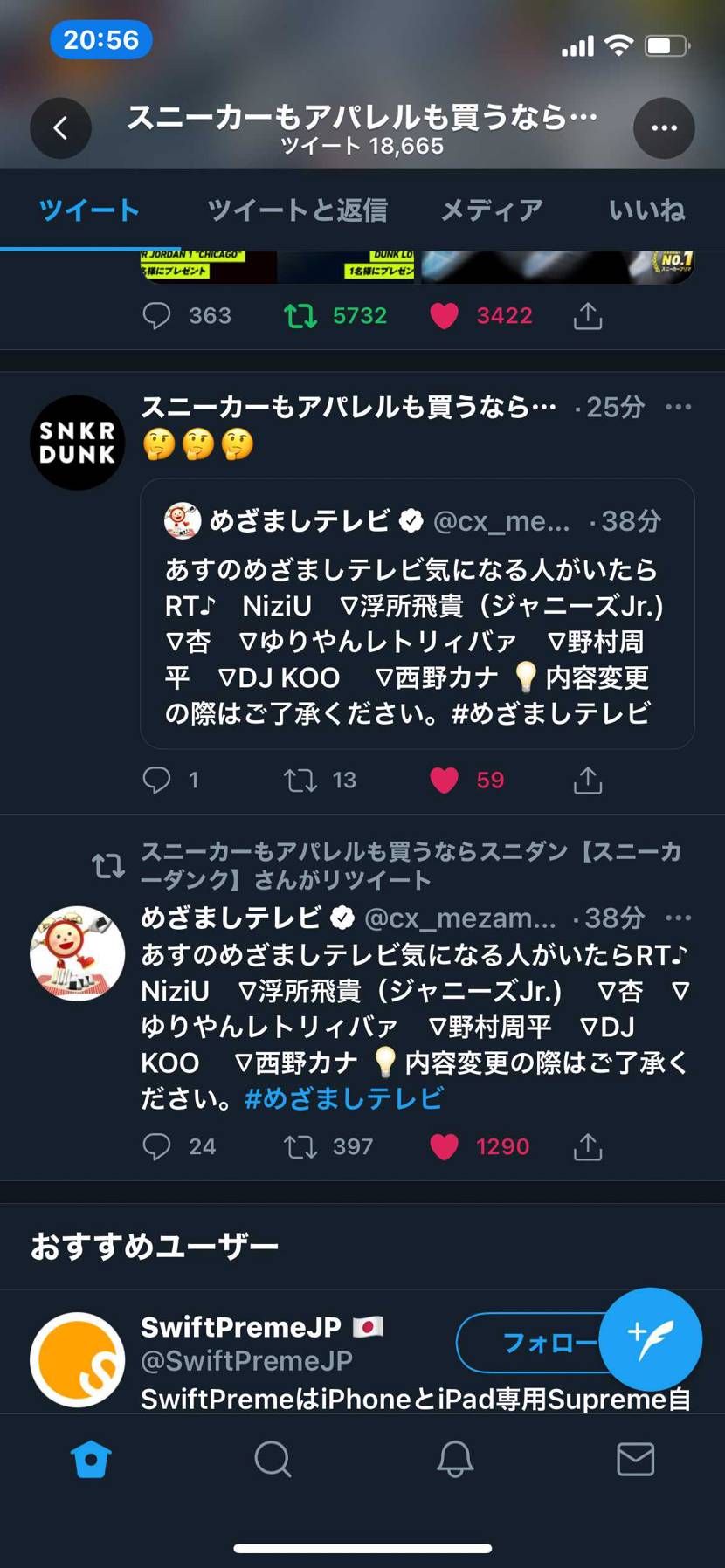Viewport: 725px width, 1568px height.
Task: Select the Search magnifier icon
Action: tap(272, 1458)
